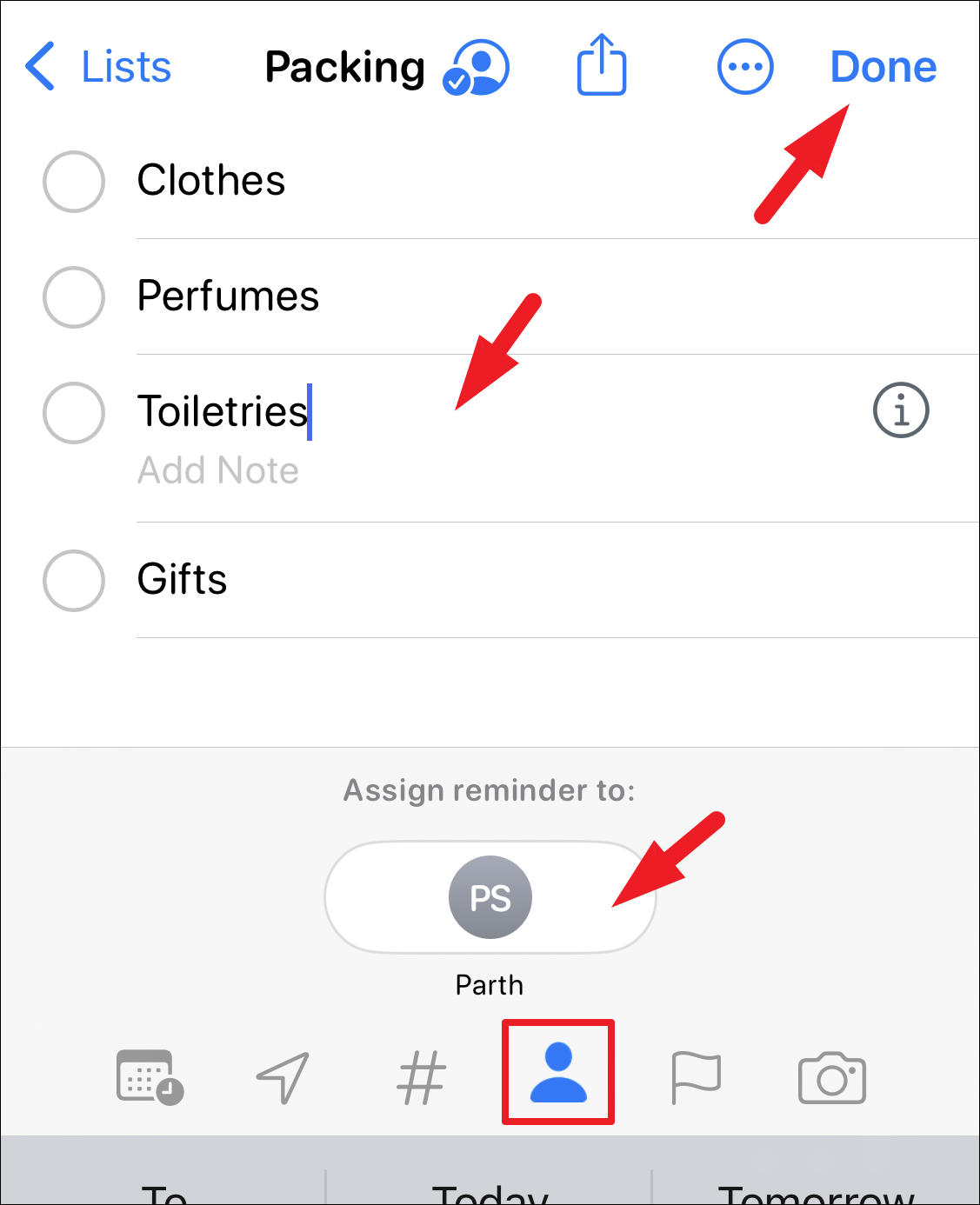Mark Gifts as completed
980x1205 pixels.
(74, 581)
